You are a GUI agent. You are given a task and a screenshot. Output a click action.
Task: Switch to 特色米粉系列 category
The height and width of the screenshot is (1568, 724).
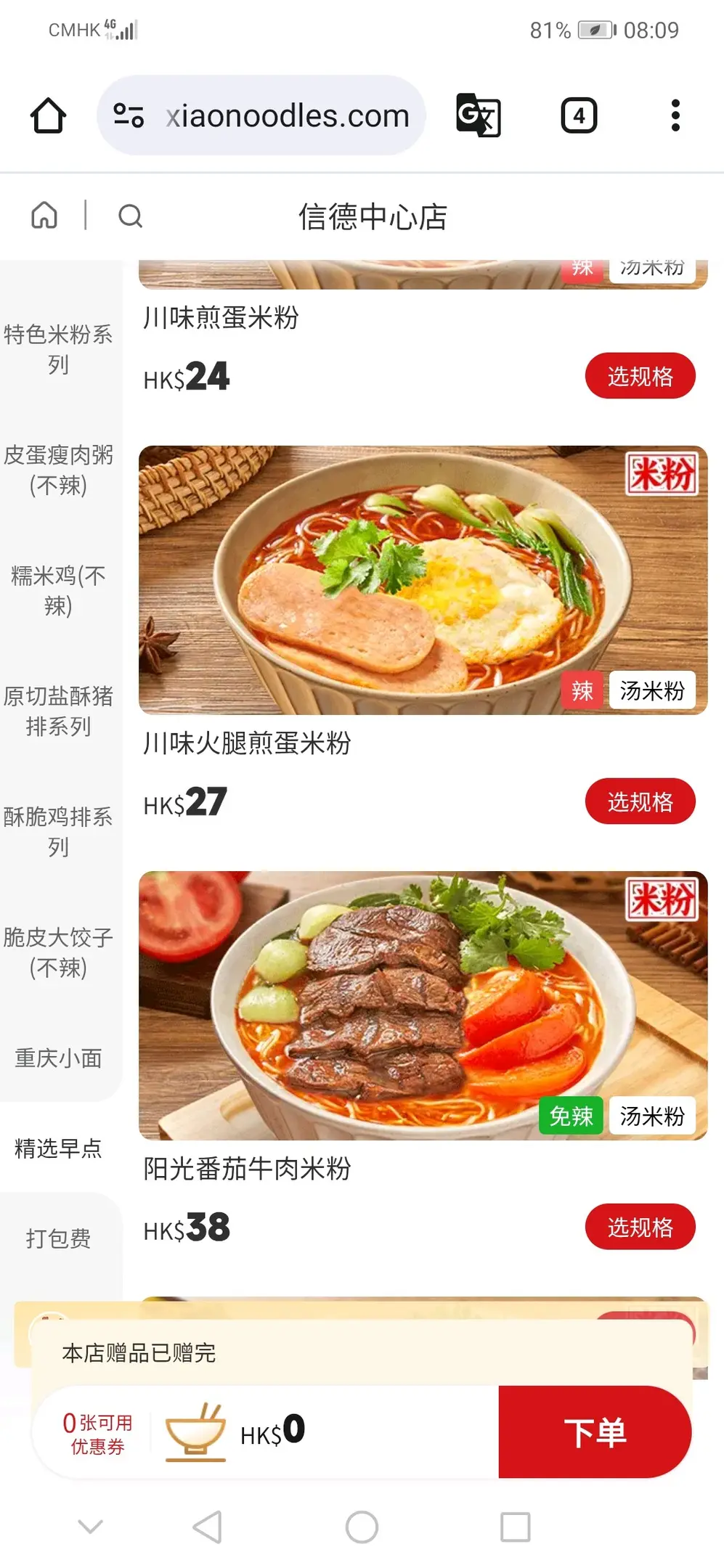click(58, 349)
